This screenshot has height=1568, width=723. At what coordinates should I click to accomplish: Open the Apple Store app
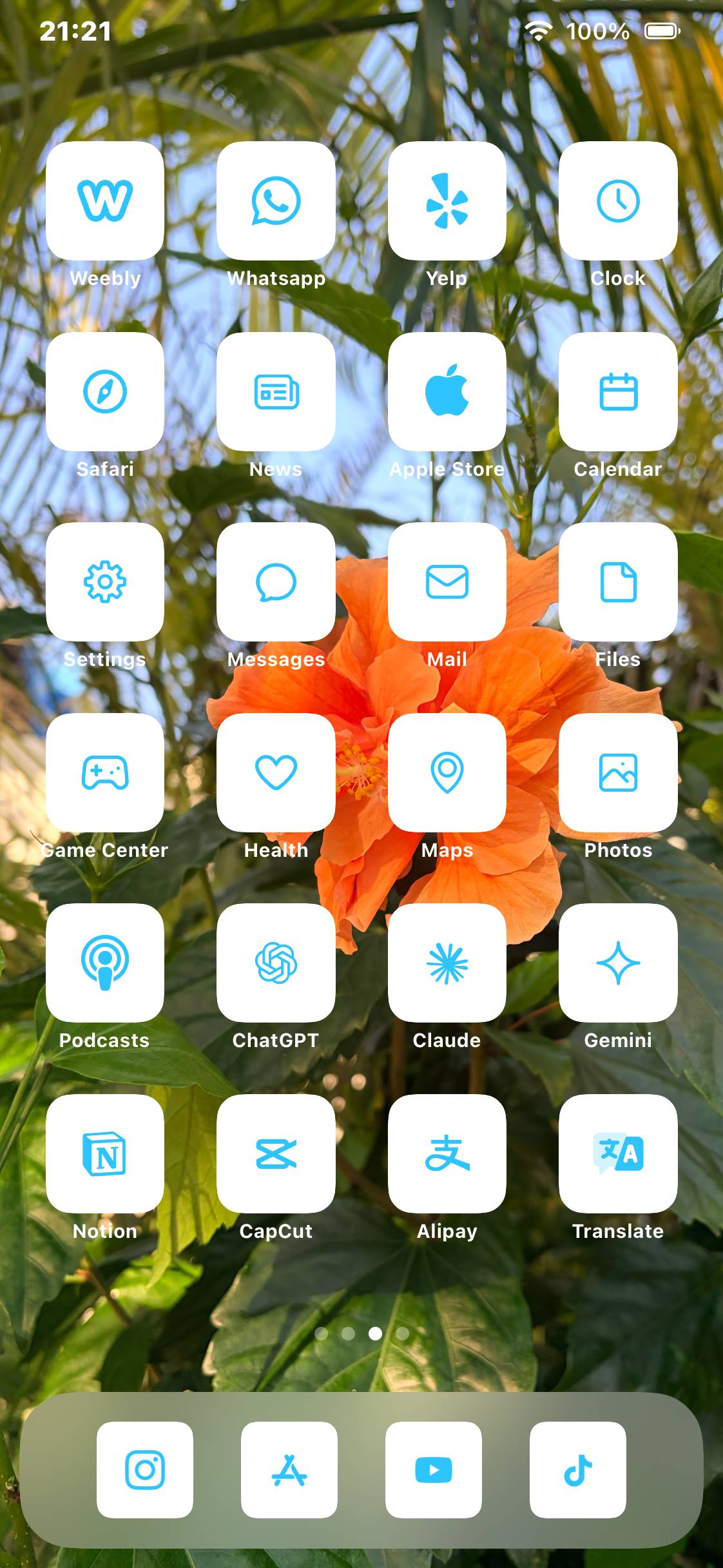[x=447, y=391]
